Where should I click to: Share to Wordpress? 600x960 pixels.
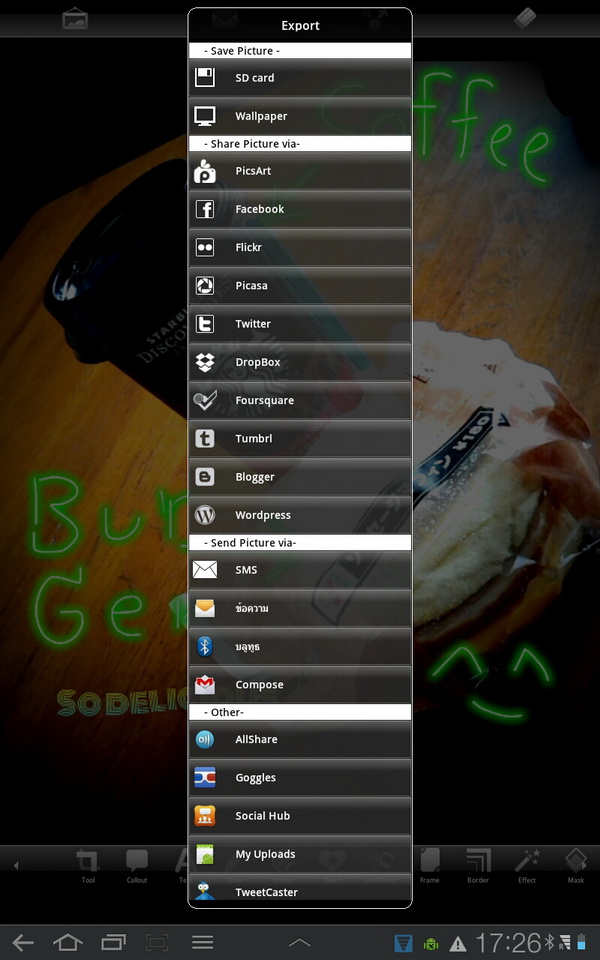click(300, 515)
